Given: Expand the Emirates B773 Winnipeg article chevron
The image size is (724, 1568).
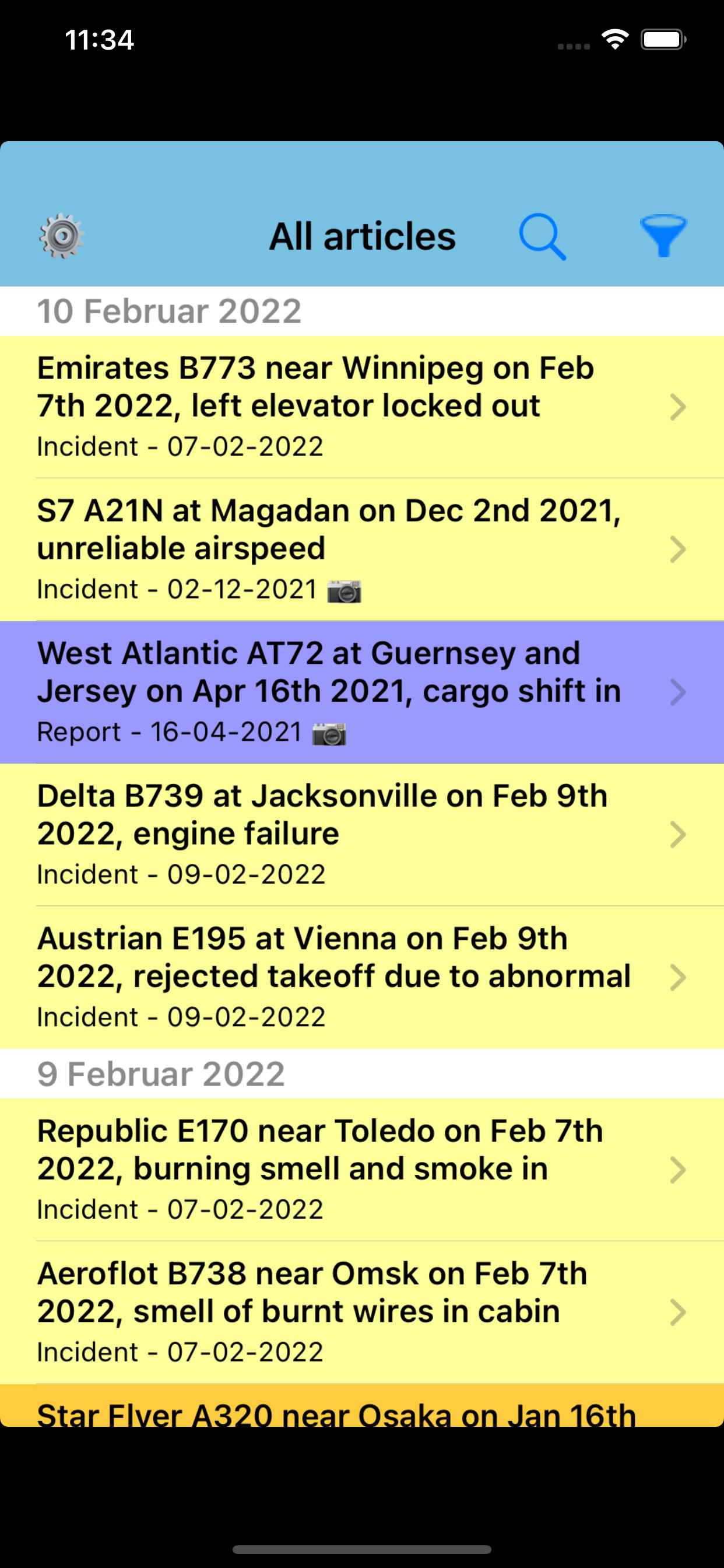Looking at the screenshot, I should coord(677,407).
